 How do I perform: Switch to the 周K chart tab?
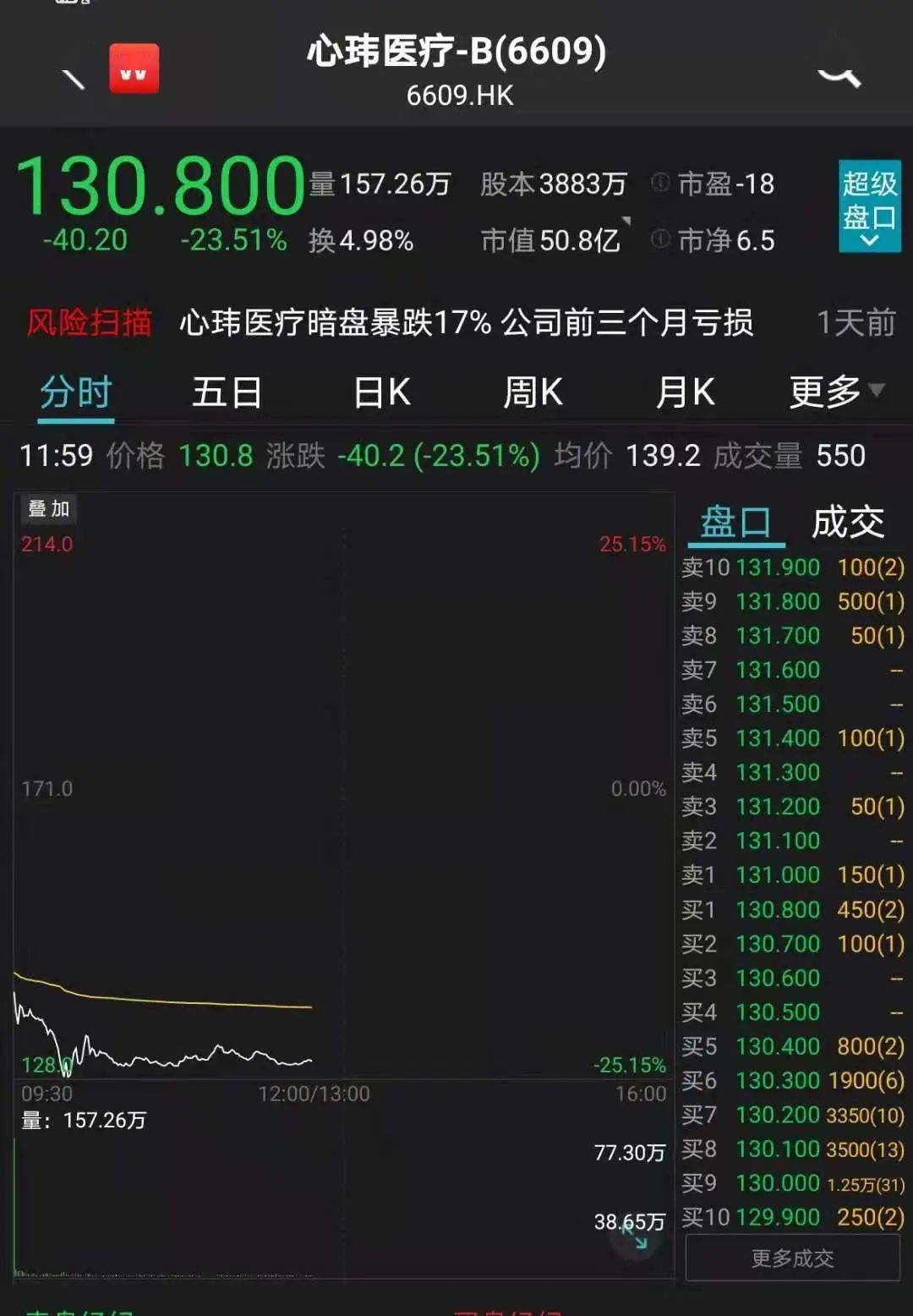coord(533,393)
